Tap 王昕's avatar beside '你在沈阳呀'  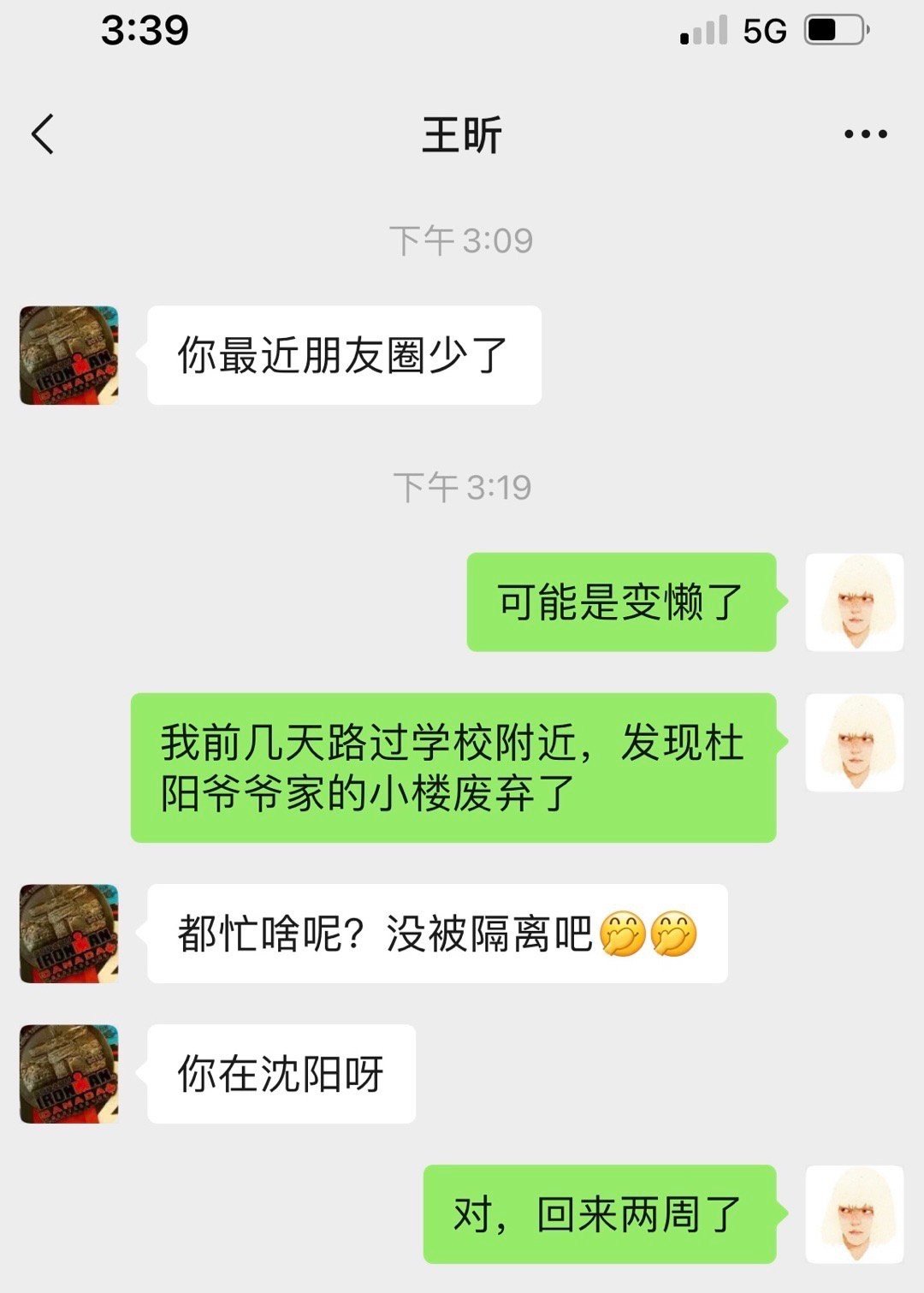click(69, 1074)
